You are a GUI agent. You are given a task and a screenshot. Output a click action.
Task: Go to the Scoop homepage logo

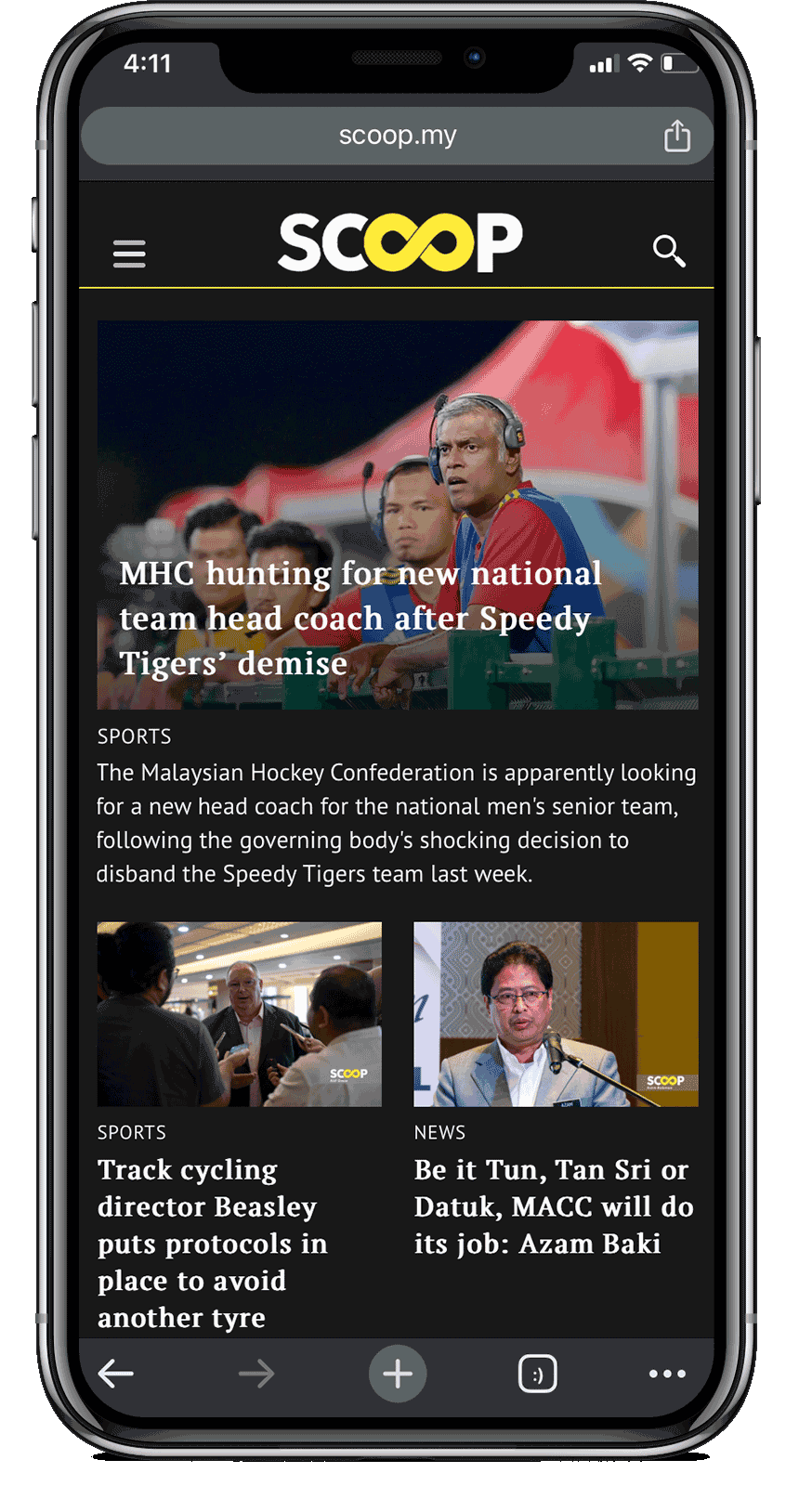click(x=400, y=243)
